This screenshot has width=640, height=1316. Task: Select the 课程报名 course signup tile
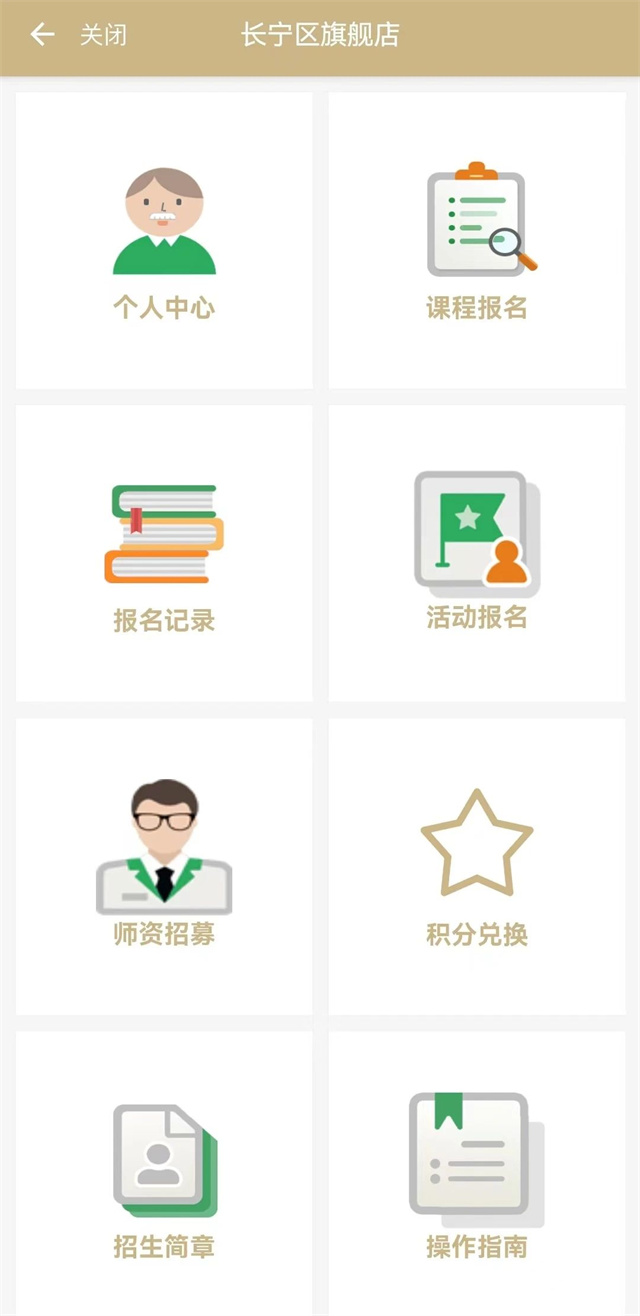click(x=477, y=241)
